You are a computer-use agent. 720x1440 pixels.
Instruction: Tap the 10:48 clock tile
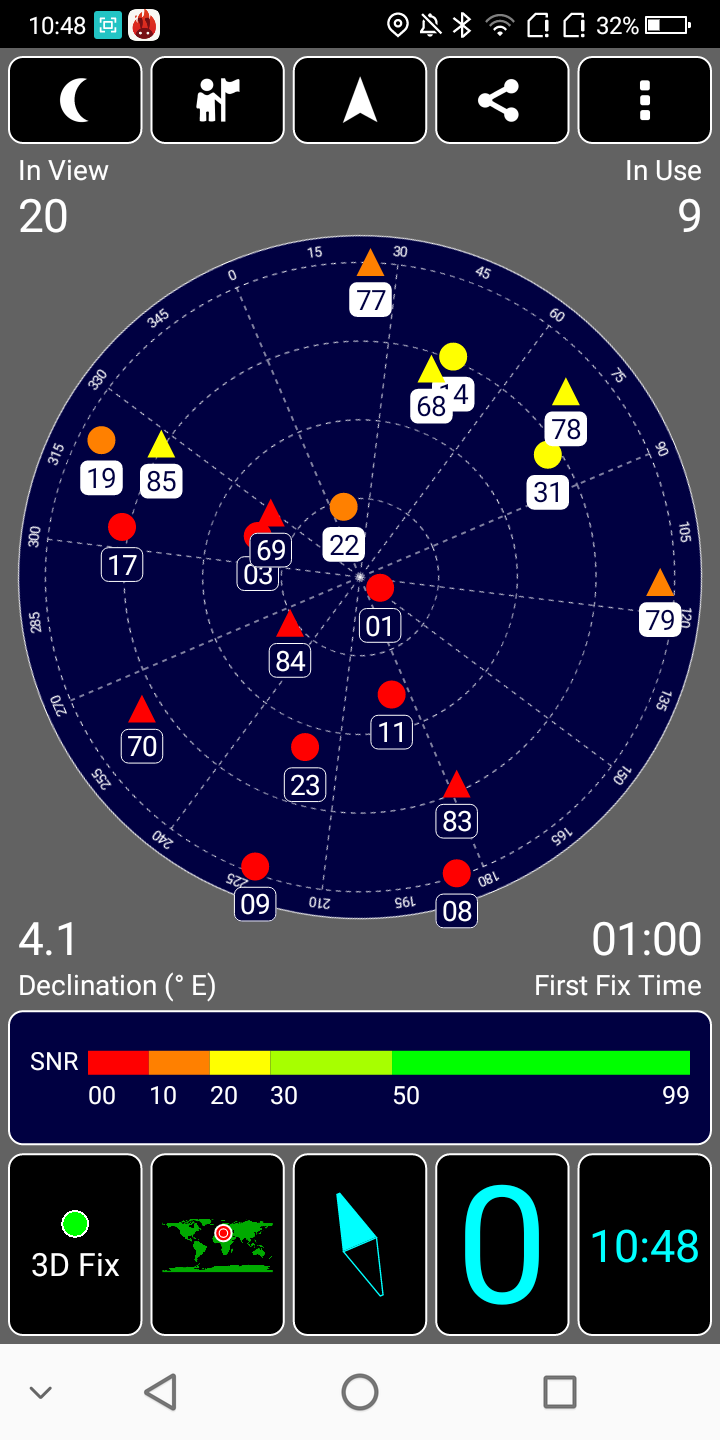[x=645, y=1245]
